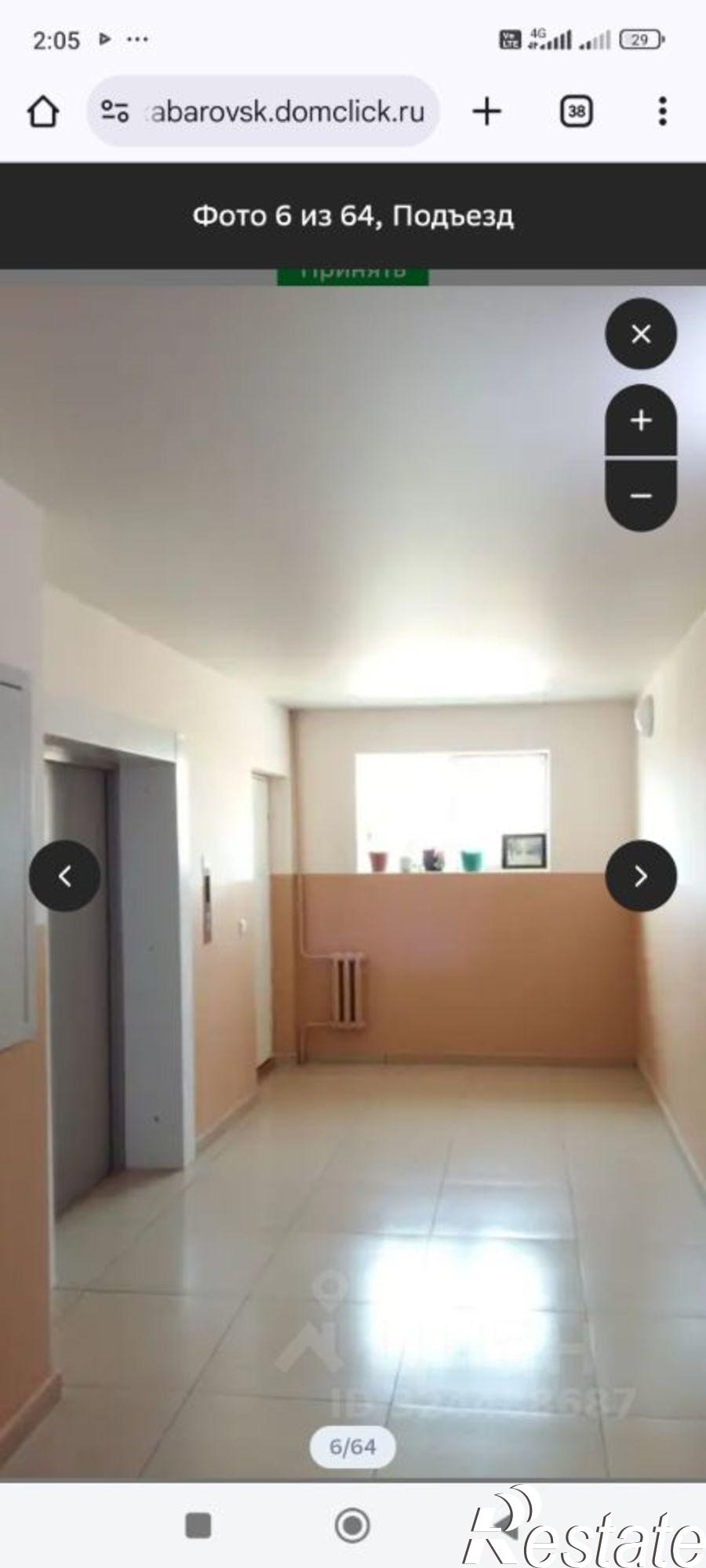Image resolution: width=706 pixels, height=1568 pixels.
Task: Zoom in on the photo
Action: click(x=641, y=420)
